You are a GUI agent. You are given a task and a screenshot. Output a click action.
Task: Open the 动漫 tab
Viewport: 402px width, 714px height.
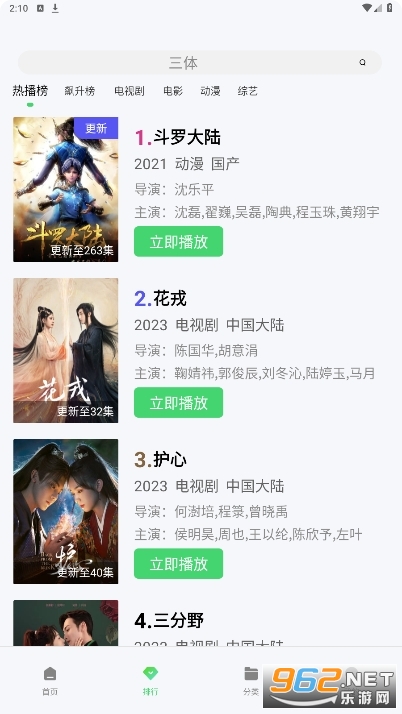(210, 91)
